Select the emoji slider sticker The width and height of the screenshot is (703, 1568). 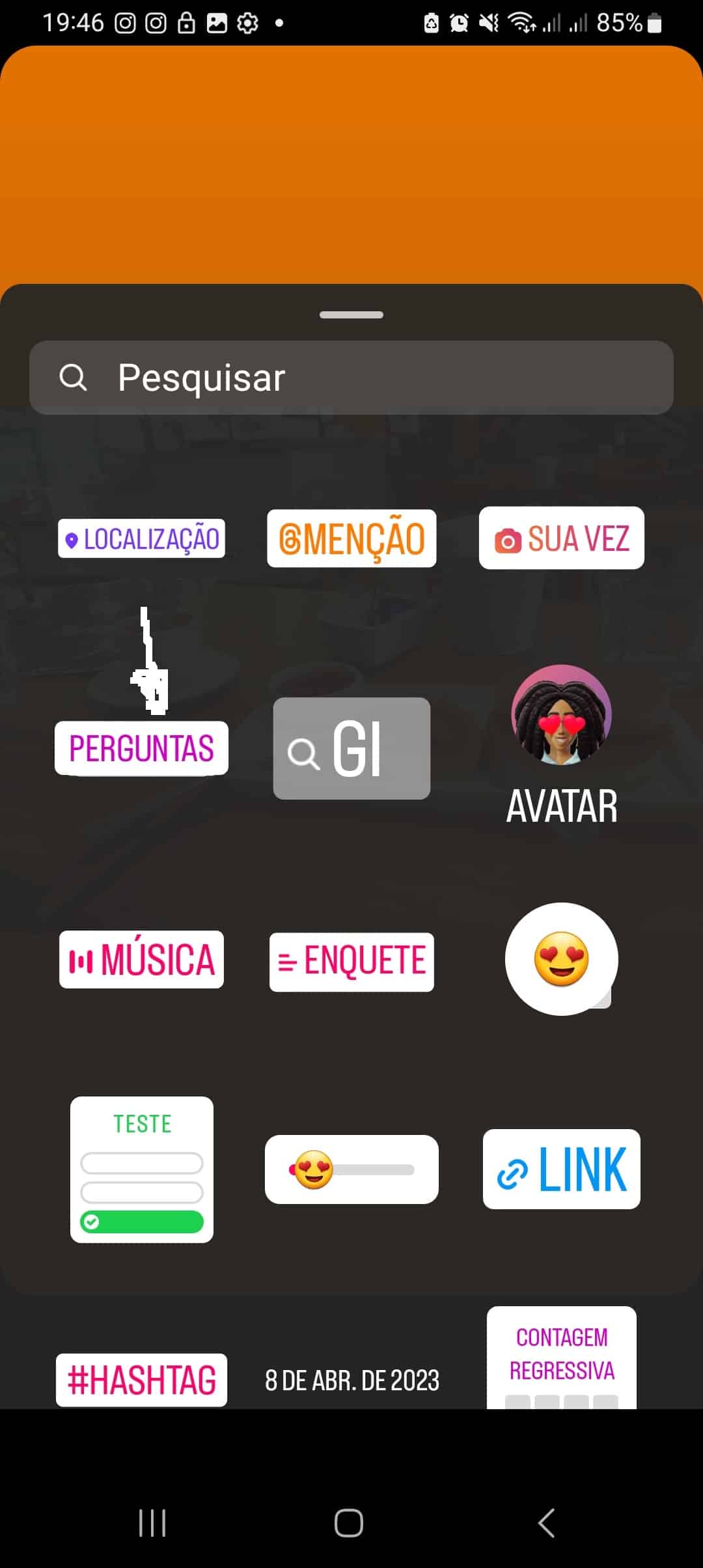click(351, 1169)
